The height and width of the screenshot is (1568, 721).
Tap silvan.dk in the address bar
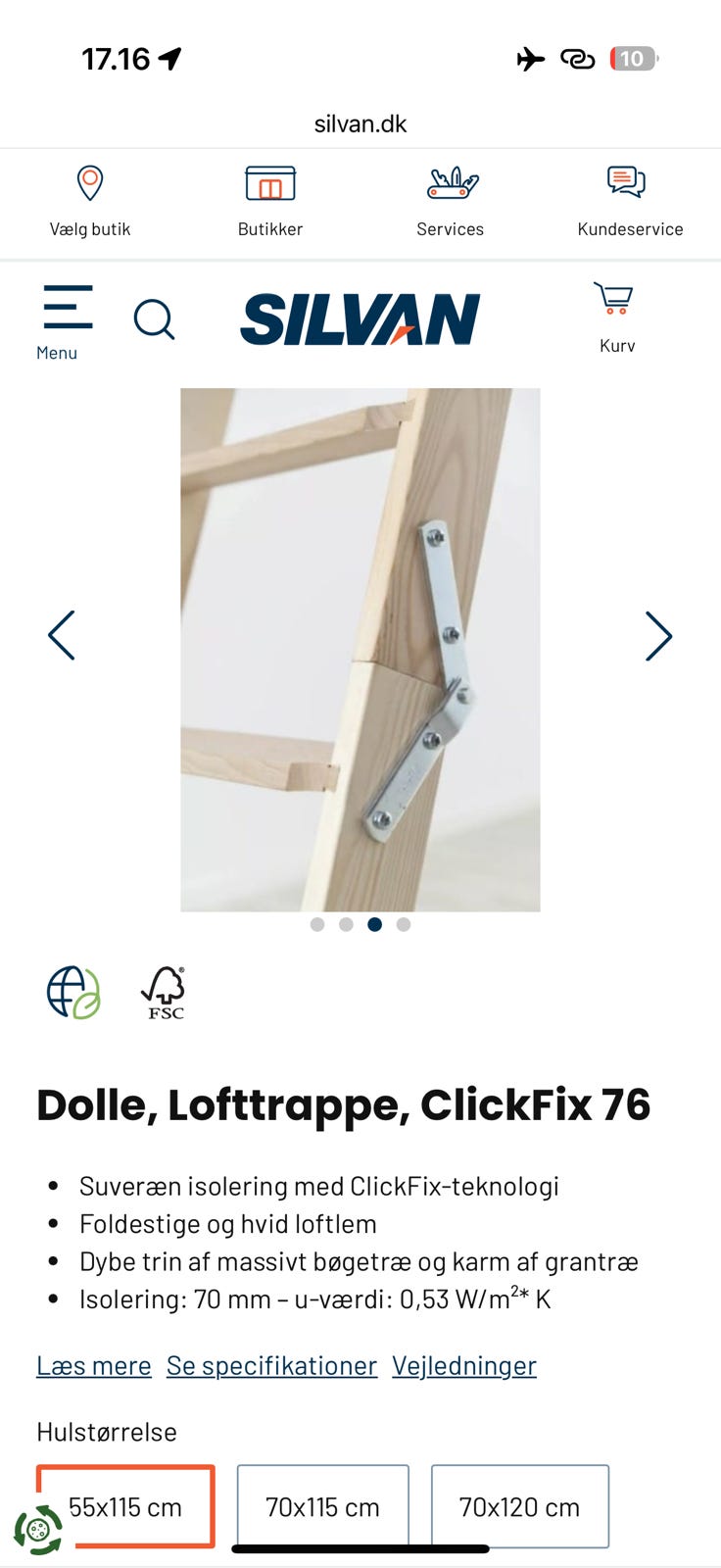pyautogui.click(x=360, y=123)
